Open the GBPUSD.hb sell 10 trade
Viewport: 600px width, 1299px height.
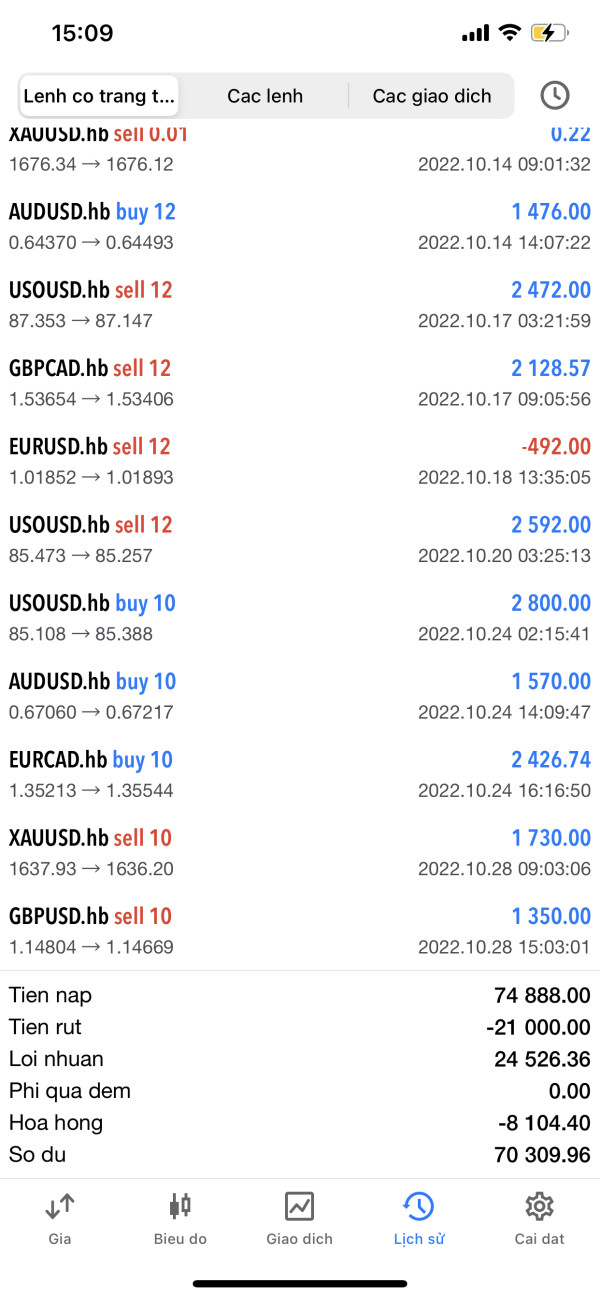pyautogui.click(x=300, y=930)
